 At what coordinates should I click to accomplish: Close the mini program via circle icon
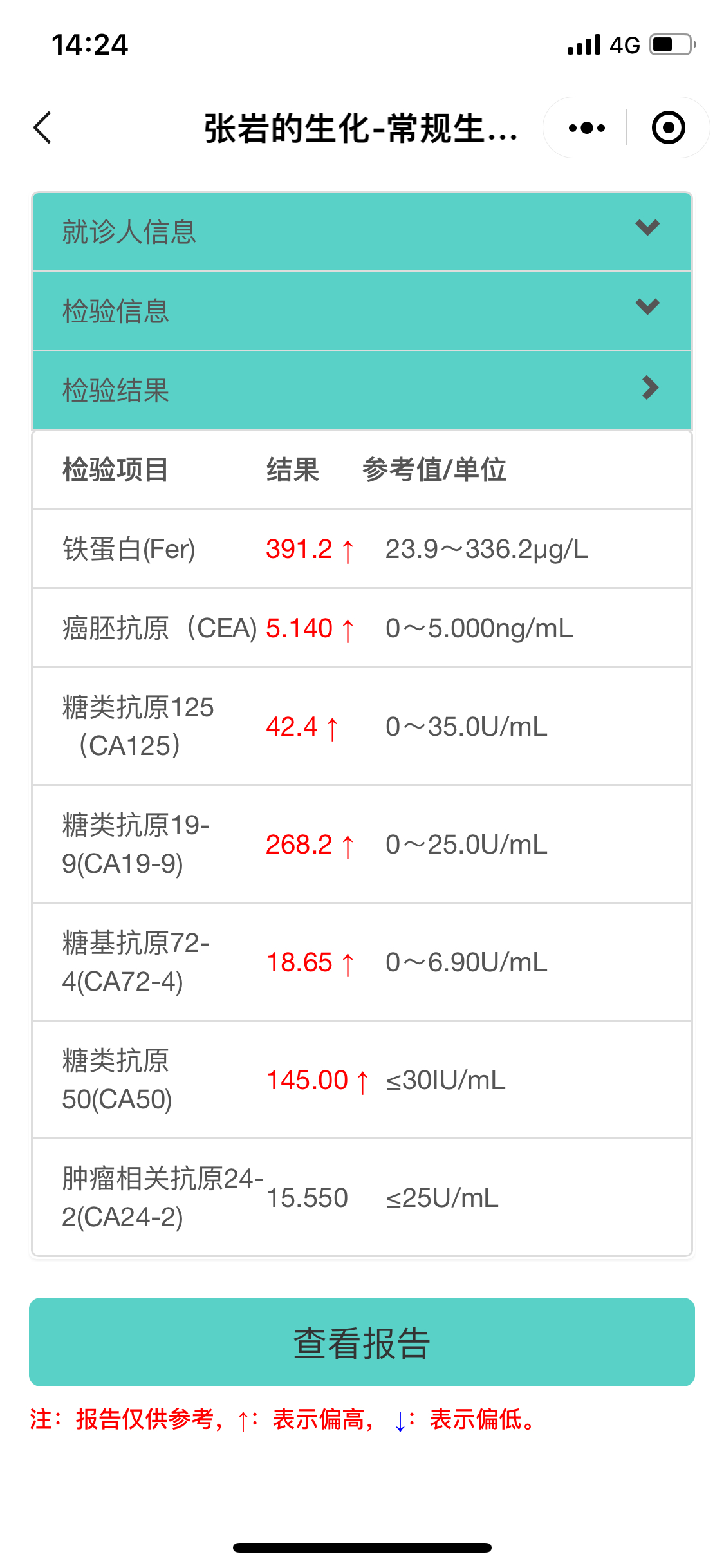pos(668,127)
